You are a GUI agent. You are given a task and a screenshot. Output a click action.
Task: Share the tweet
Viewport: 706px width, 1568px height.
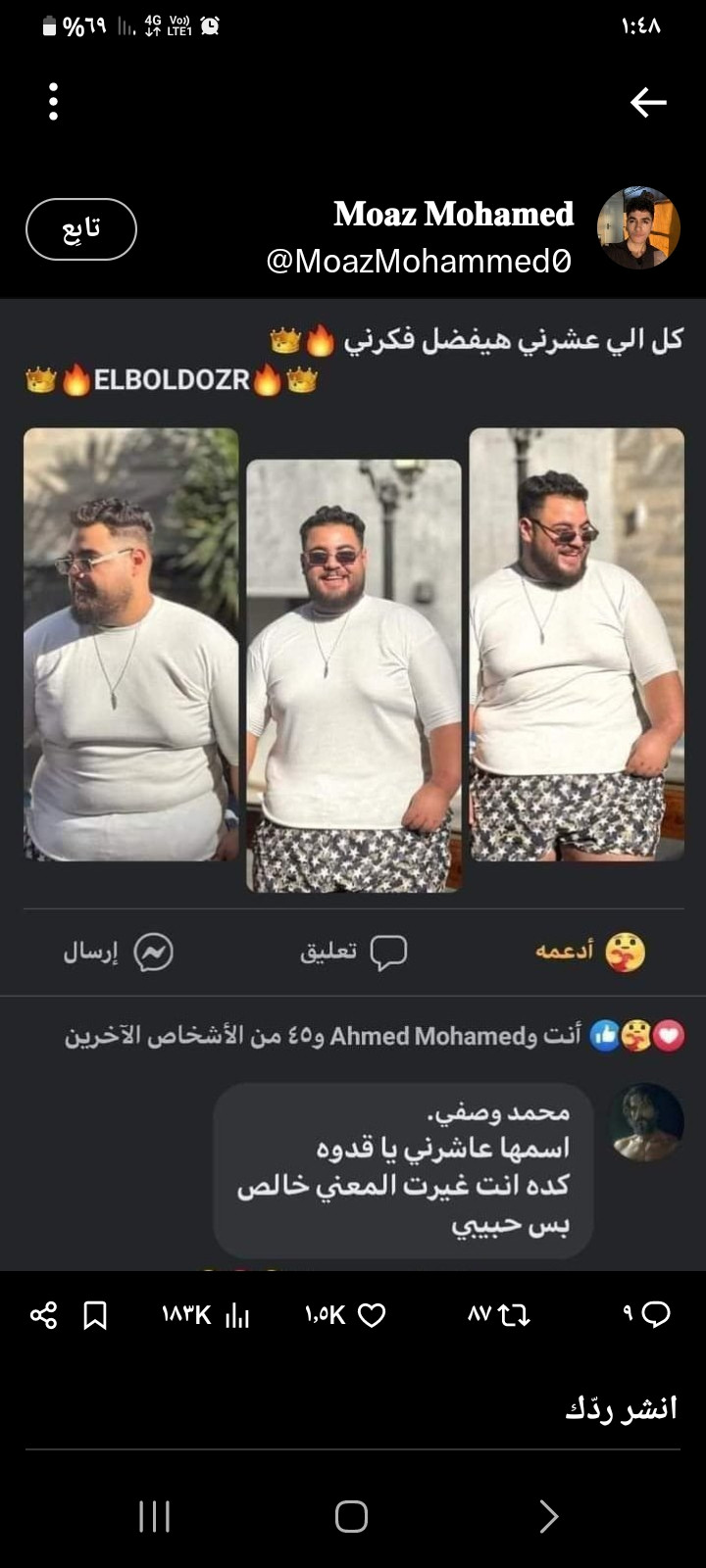click(x=43, y=1315)
